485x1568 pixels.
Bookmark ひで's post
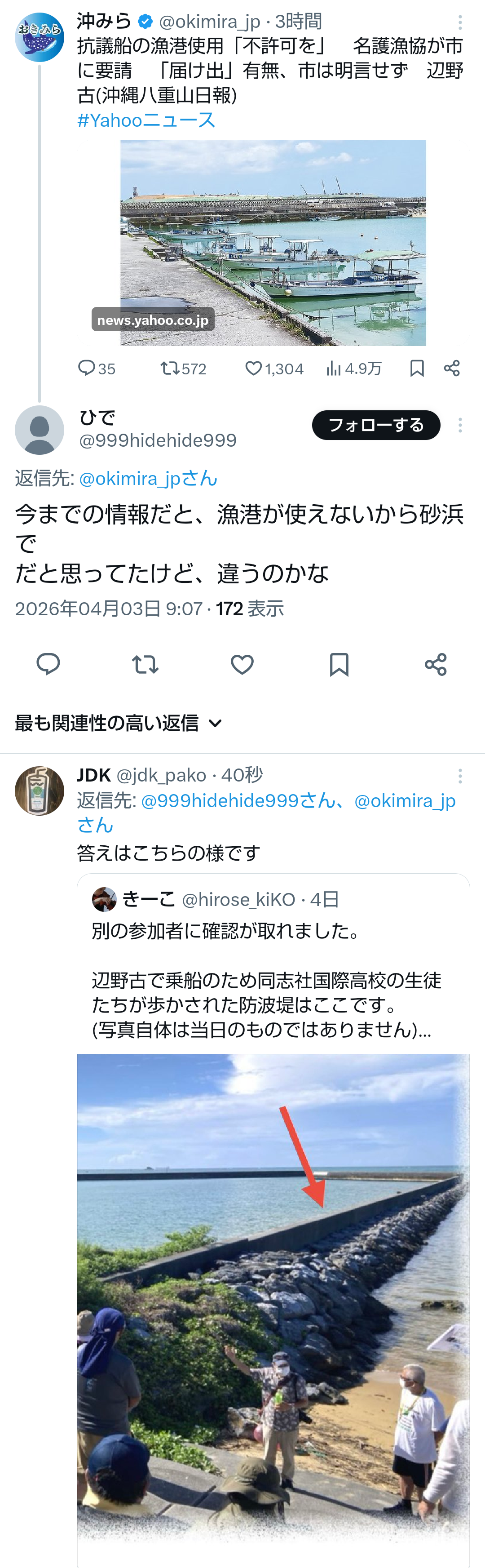pyautogui.click(x=339, y=664)
